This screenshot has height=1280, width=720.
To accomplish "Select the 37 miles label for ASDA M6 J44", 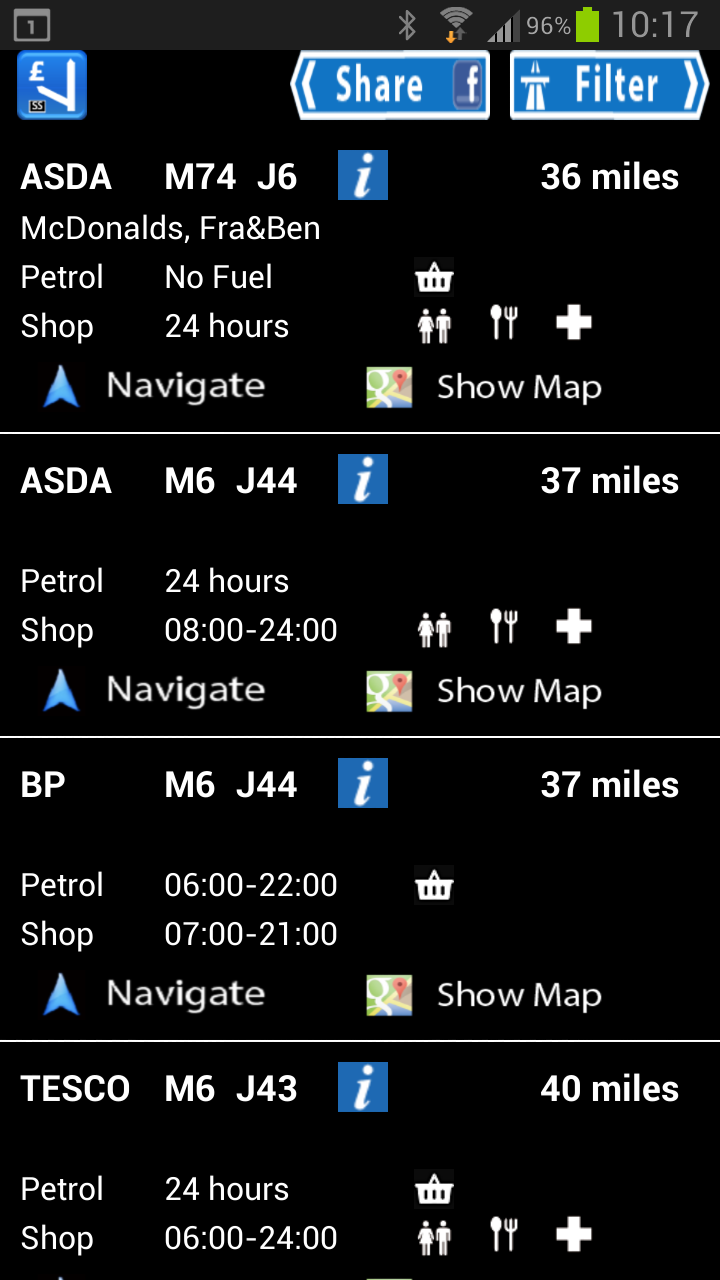I will click(608, 480).
